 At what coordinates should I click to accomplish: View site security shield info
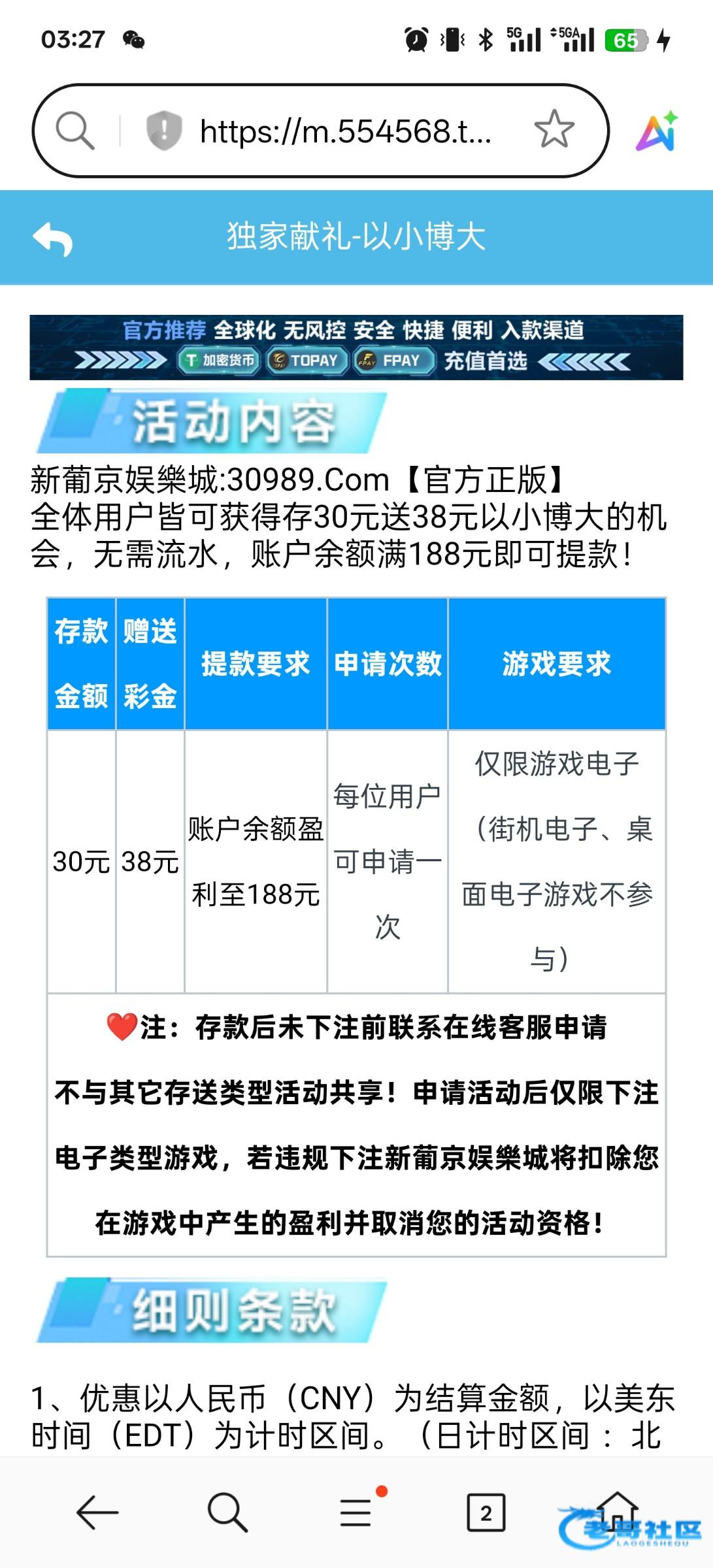(x=163, y=131)
